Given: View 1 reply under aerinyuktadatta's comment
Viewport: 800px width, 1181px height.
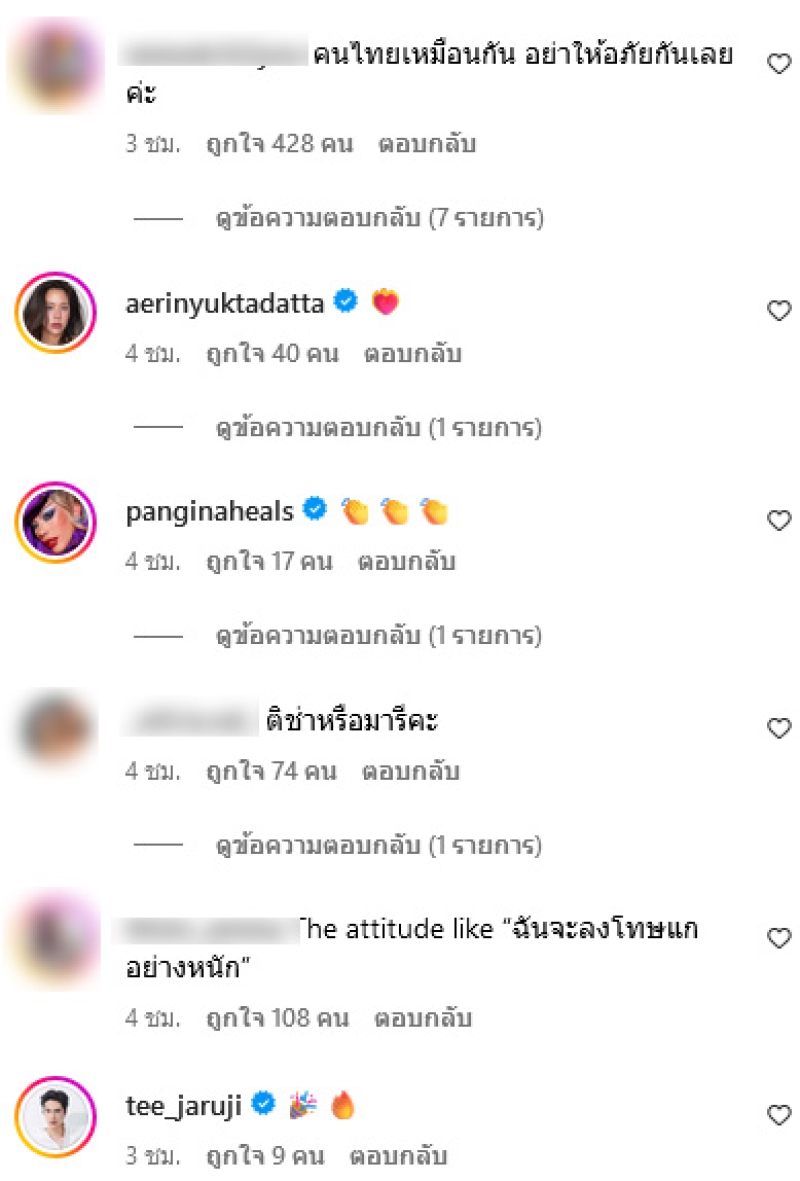Looking at the screenshot, I should pyautogui.click(x=379, y=428).
